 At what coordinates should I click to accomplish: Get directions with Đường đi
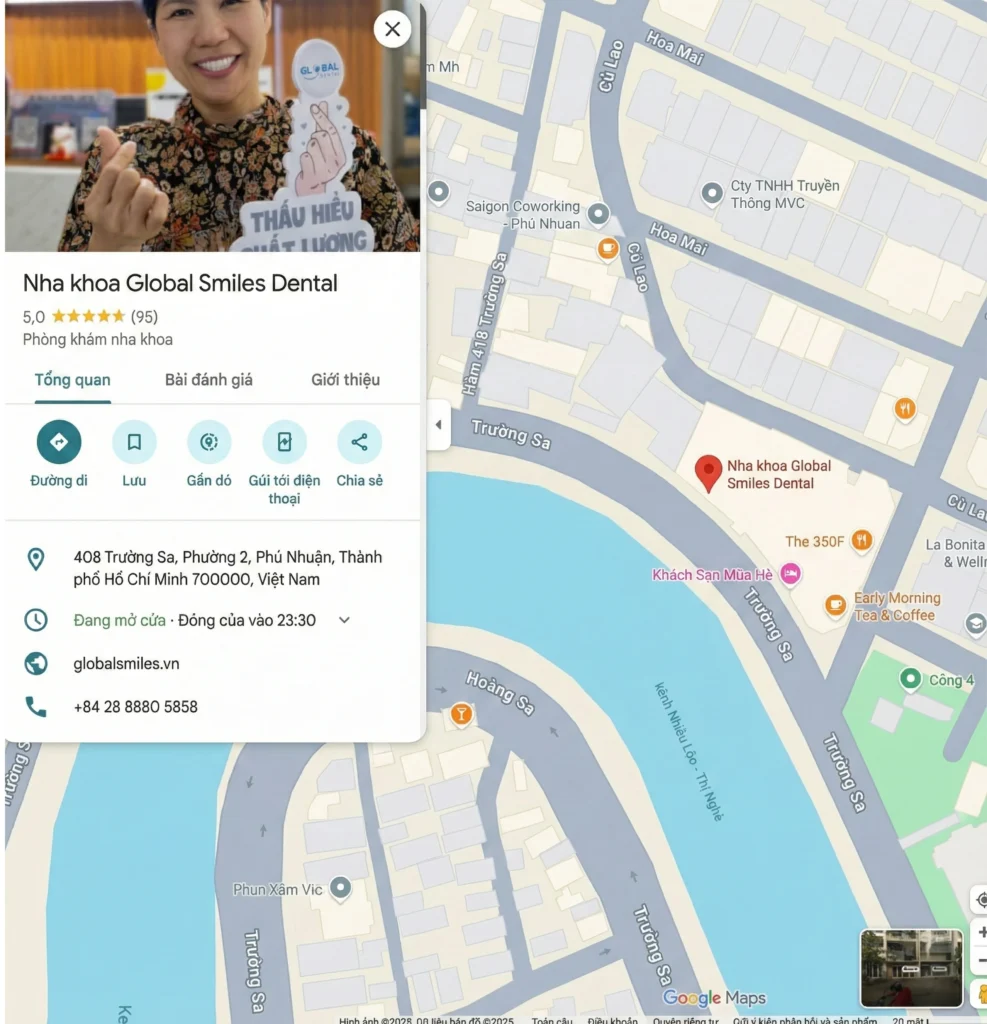pos(59,442)
